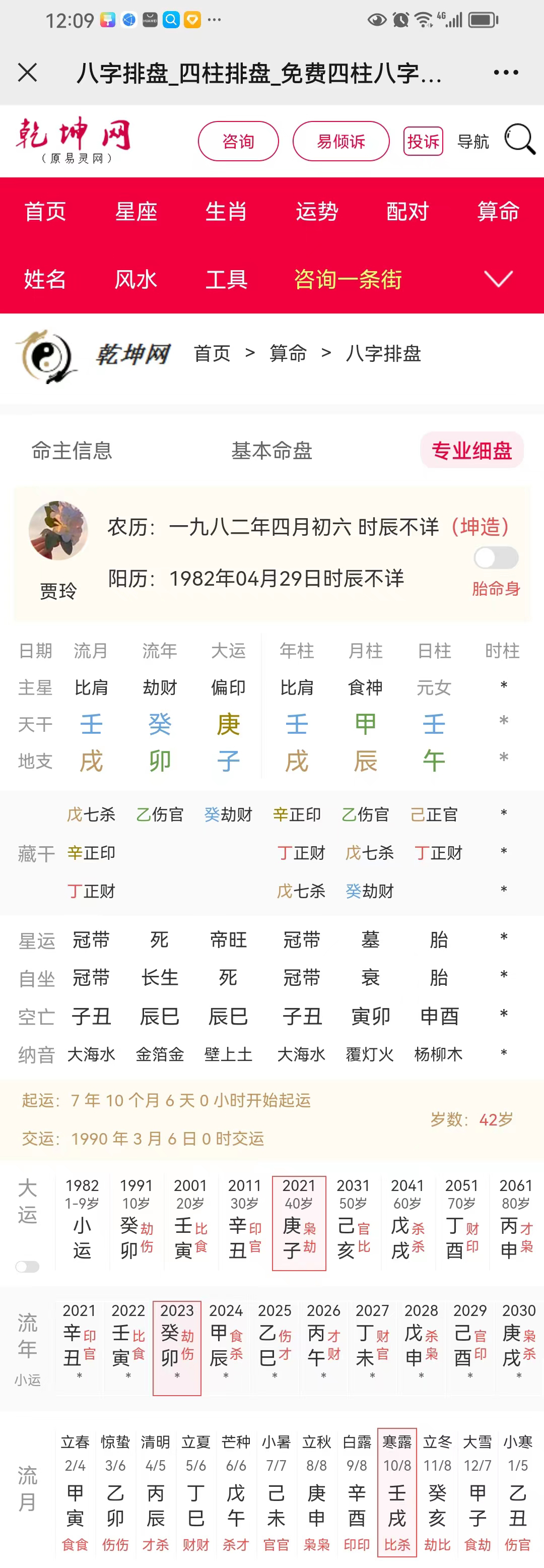The image size is (544, 1568).
Task: Expand the red navigation menu chevron
Action: point(498,279)
